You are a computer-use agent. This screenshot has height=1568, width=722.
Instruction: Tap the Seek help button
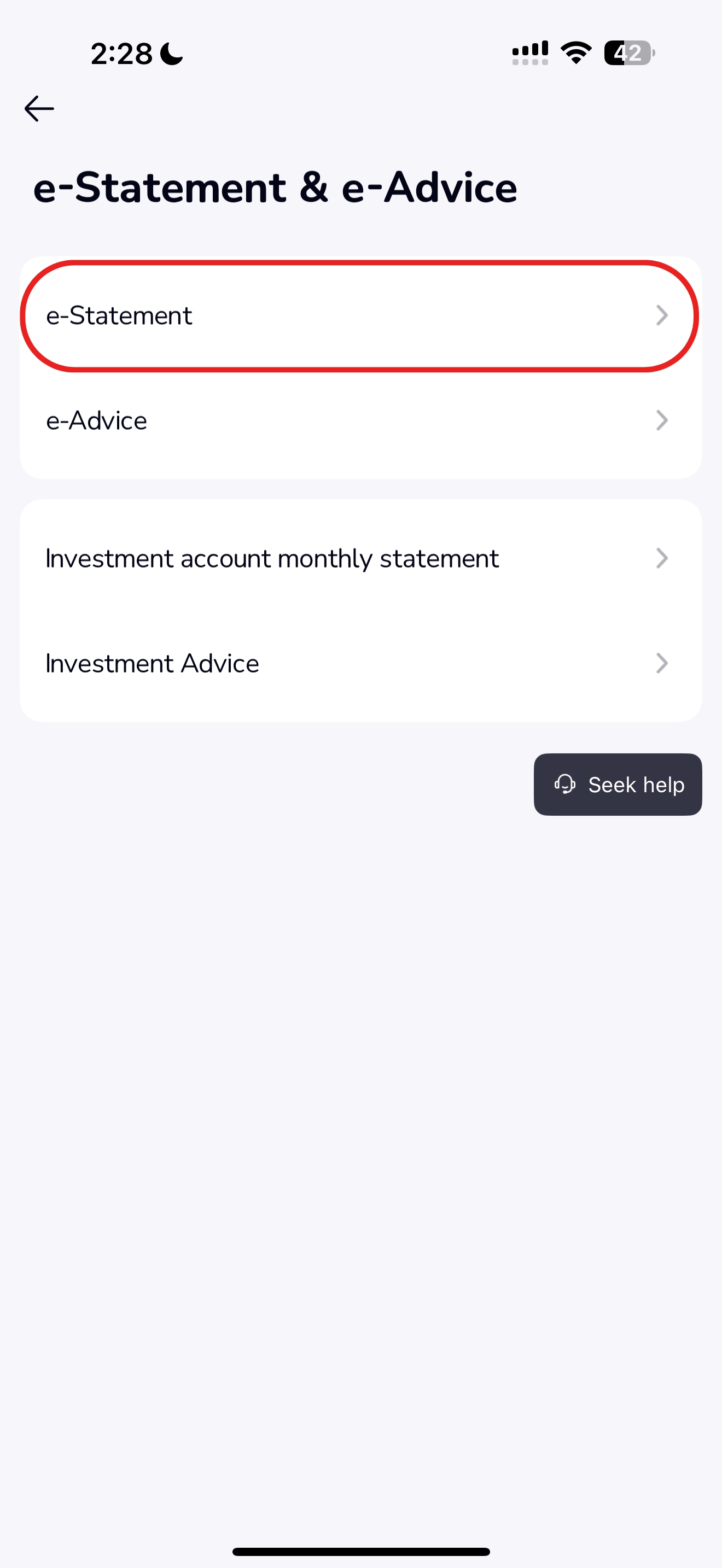click(618, 785)
